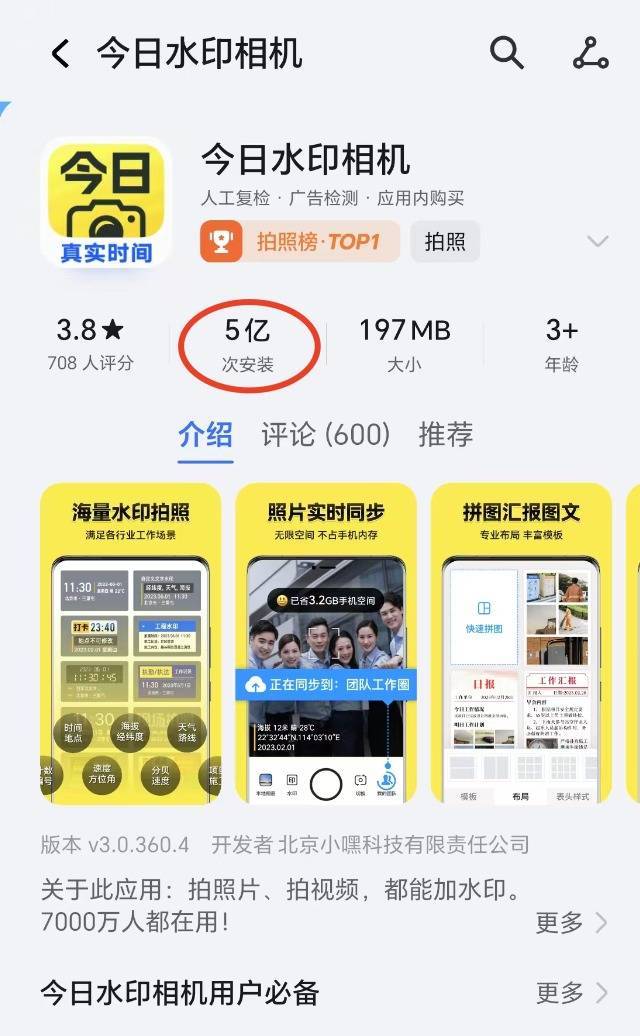The height and width of the screenshot is (1036, 640).
Task: Switch to the 评论 (600) tab
Action: point(325,434)
